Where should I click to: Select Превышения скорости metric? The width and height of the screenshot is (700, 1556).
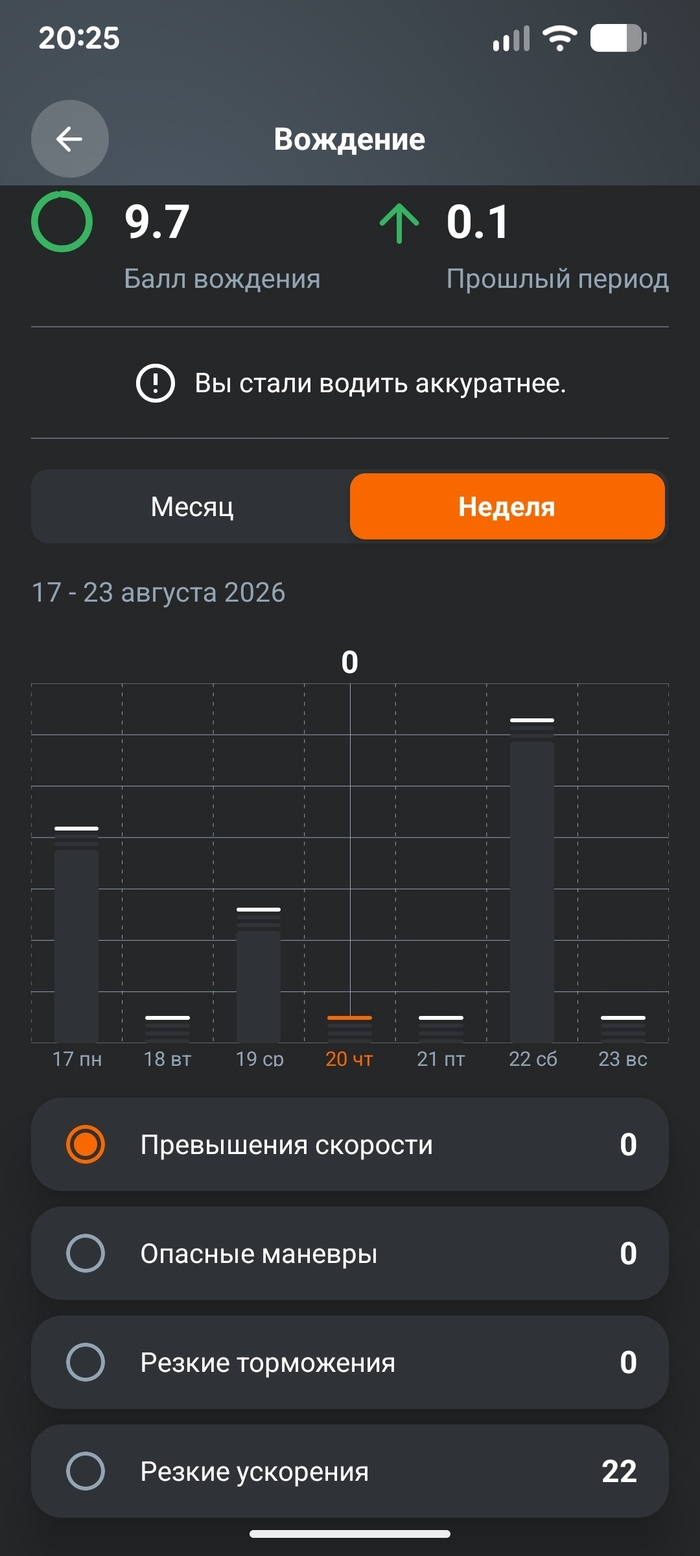click(x=350, y=1144)
